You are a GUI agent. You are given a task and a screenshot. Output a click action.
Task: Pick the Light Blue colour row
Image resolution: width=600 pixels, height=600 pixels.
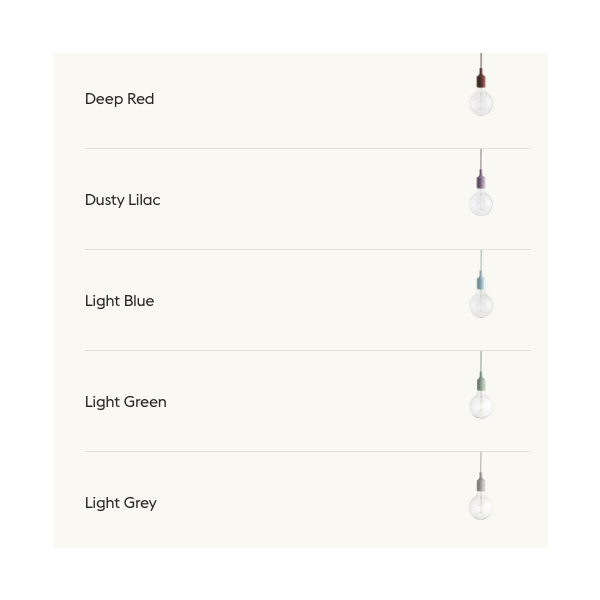[x=120, y=301]
